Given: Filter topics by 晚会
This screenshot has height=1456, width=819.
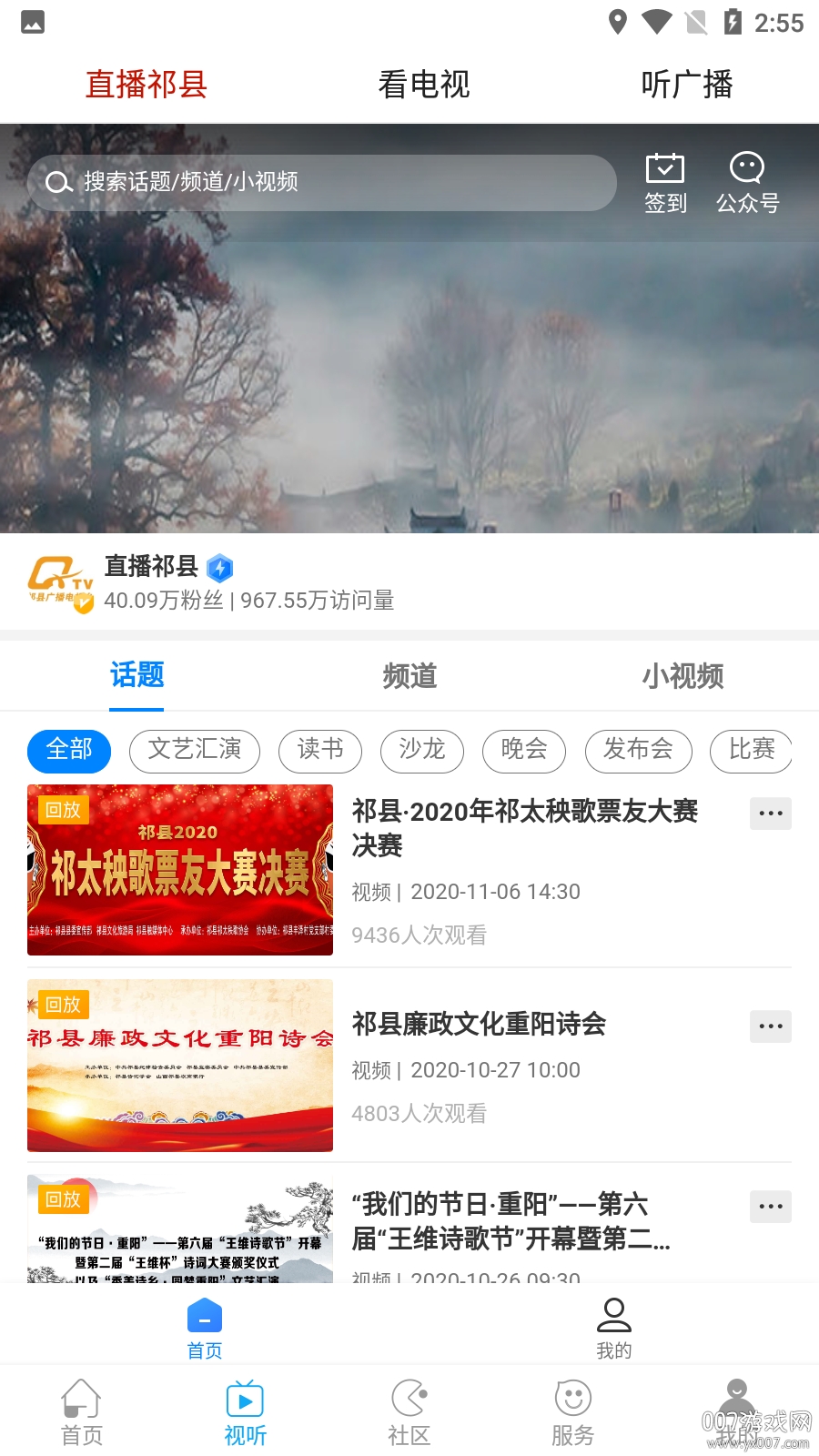Looking at the screenshot, I should 524,750.
